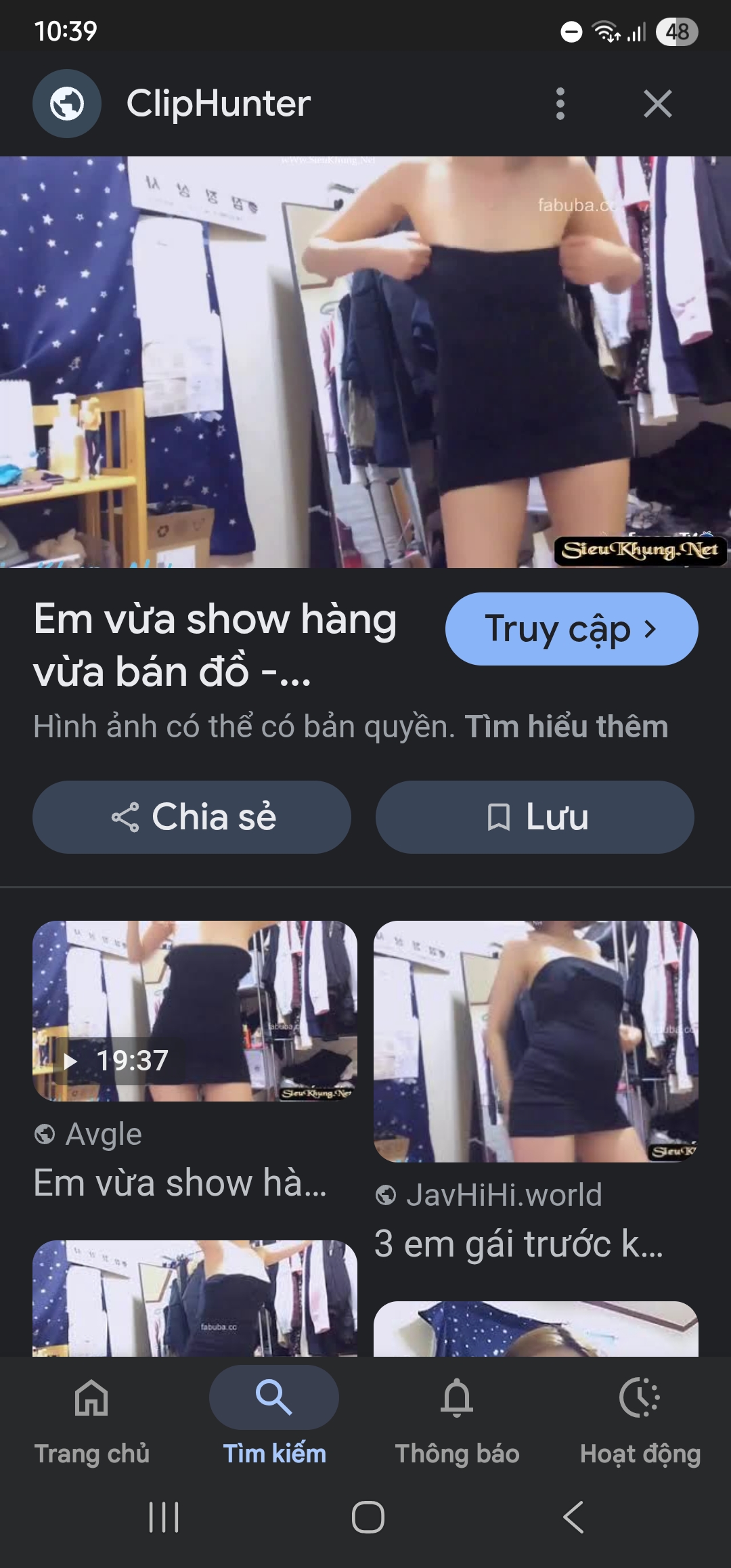Tap the system back button

point(573,1517)
